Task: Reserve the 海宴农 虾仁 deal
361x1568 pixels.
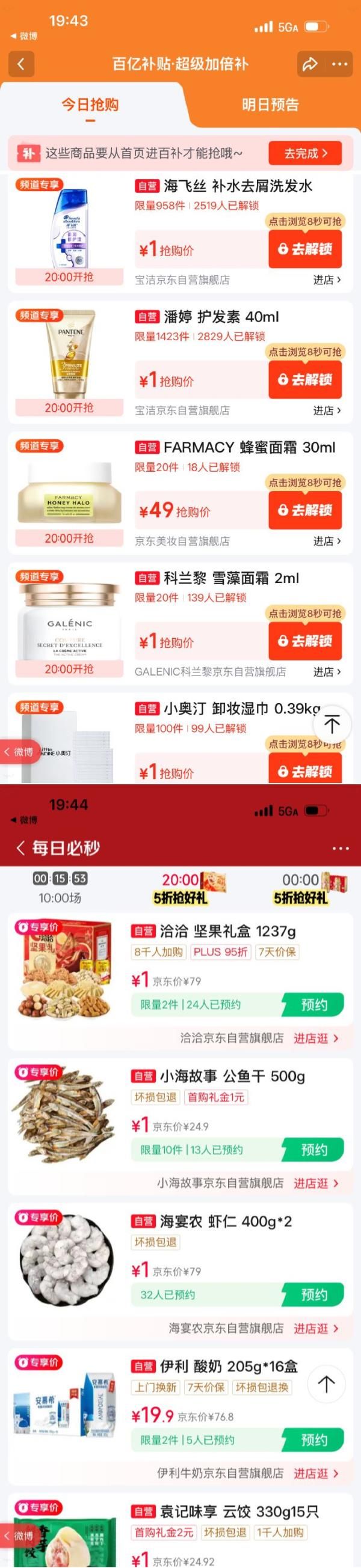Action: pyautogui.click(x=313, y=1295)
